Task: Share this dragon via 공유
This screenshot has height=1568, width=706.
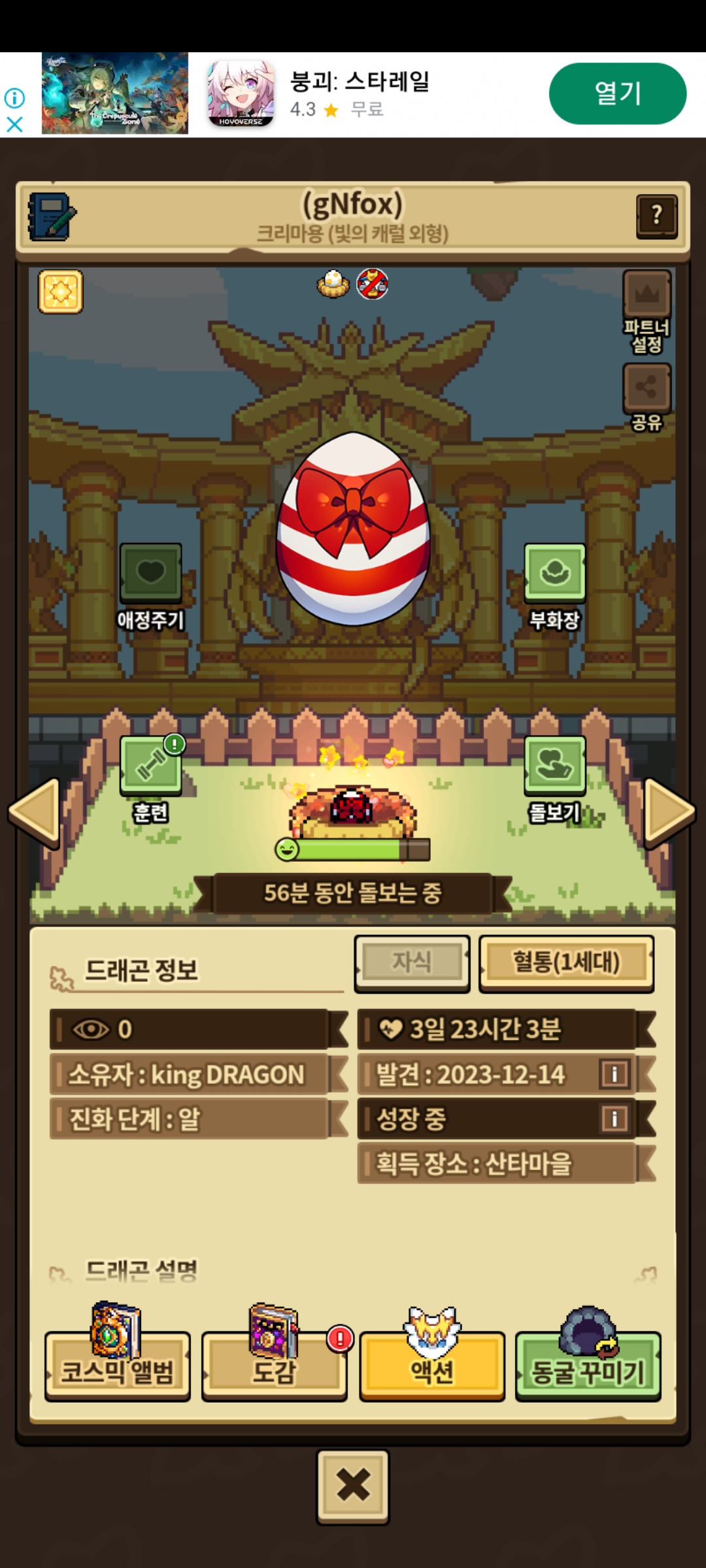Action: (647, 397)
